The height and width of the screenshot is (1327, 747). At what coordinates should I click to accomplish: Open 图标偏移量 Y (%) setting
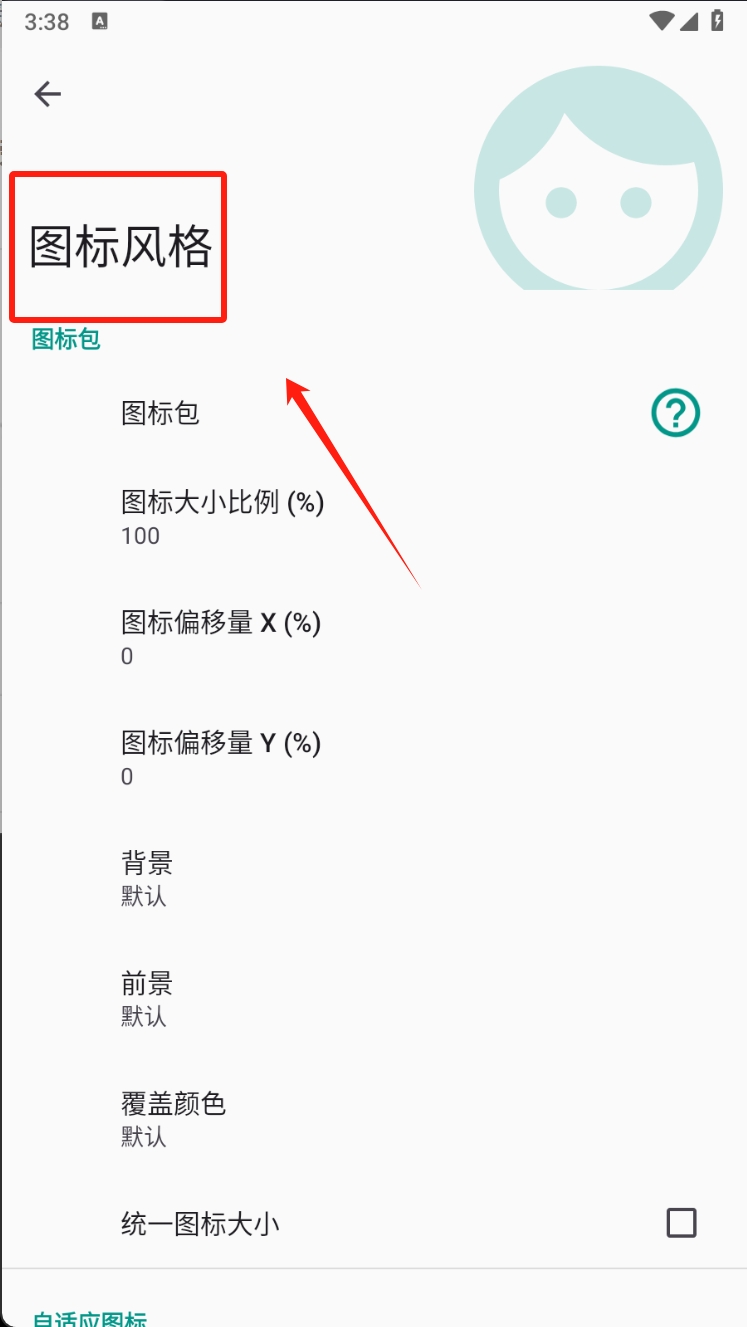(x=220, y=758)
